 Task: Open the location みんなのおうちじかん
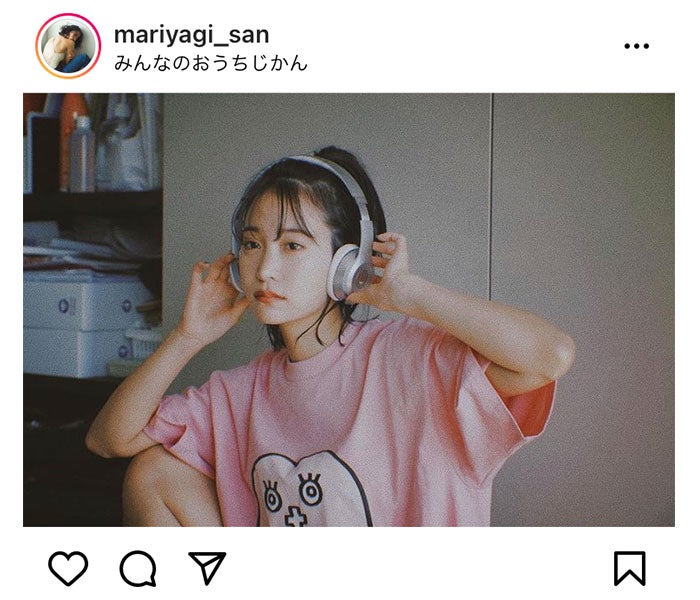210,63
